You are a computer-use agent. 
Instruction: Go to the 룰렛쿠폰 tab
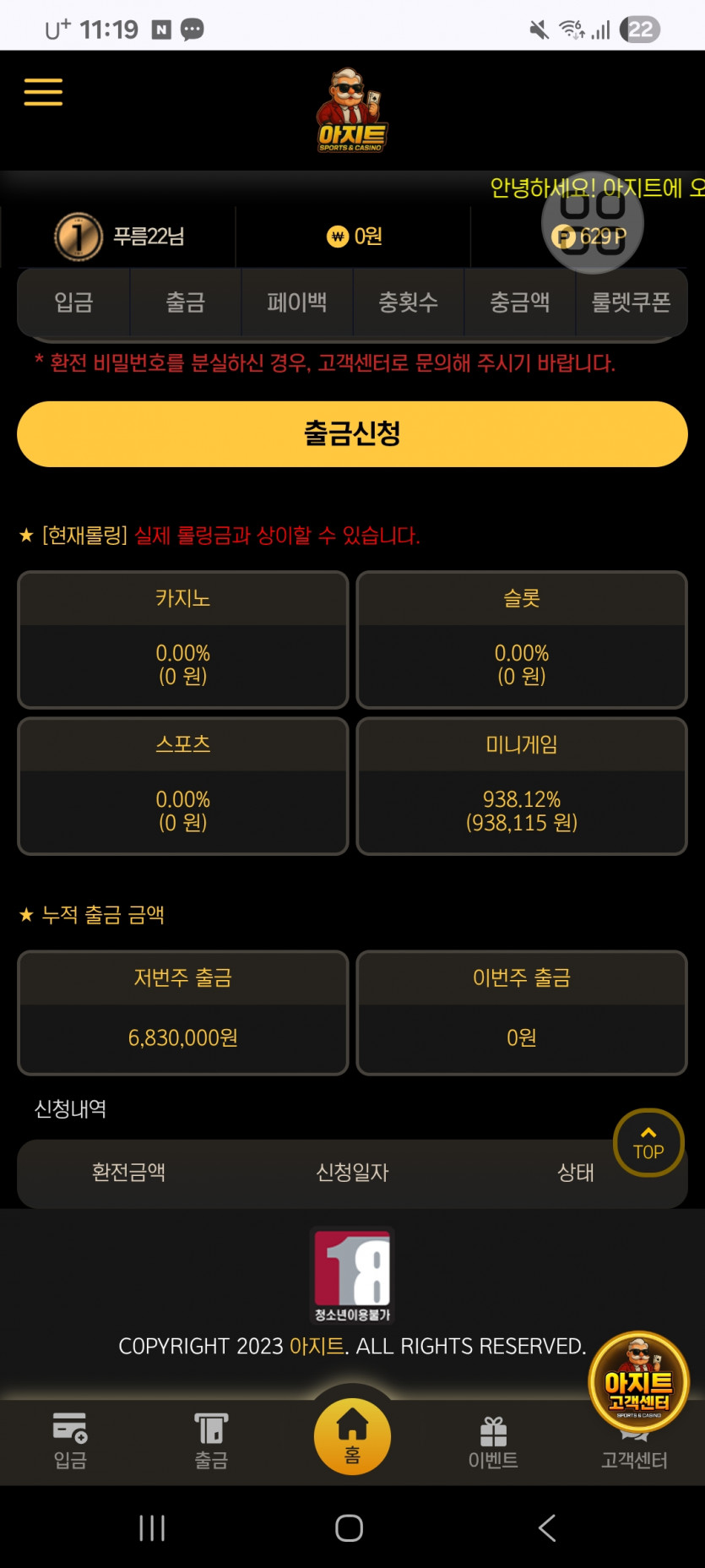point(631,302)
